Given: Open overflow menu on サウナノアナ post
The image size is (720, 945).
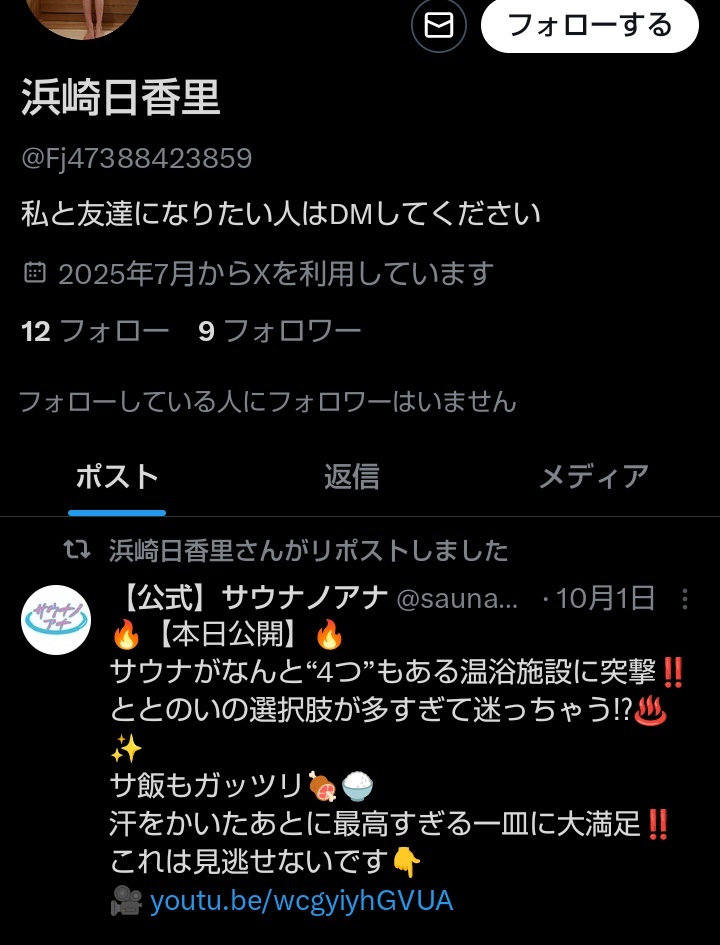Looking at the screenshot, I should click(685, 599).
